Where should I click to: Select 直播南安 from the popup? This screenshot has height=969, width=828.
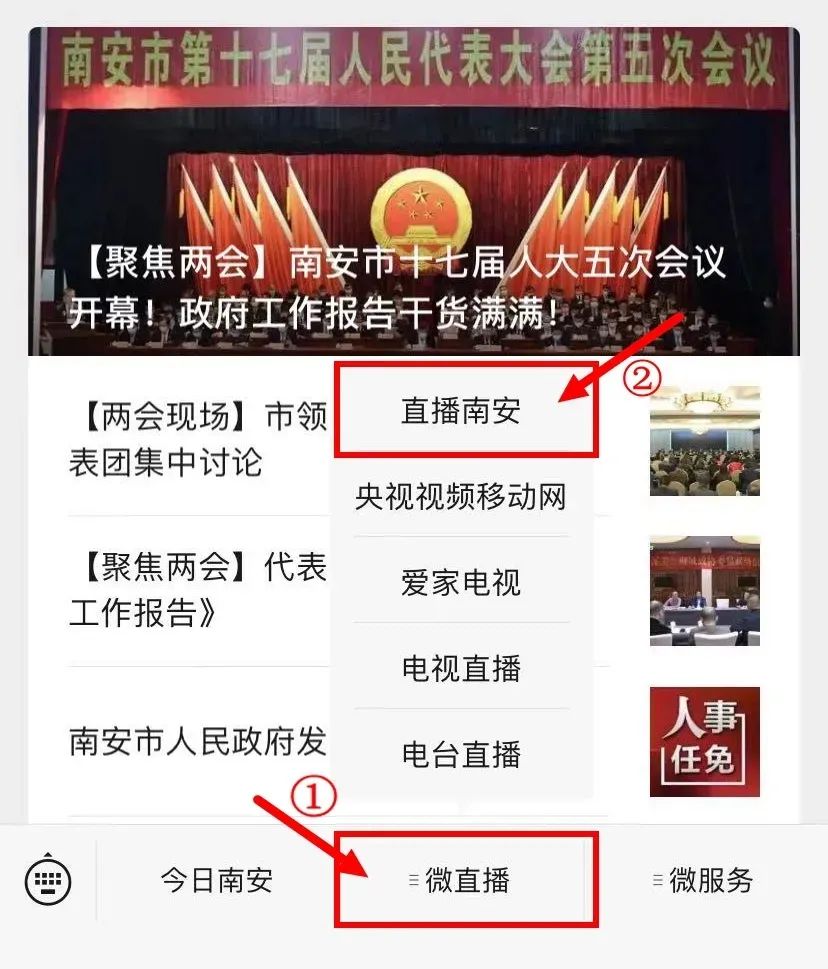point(461,411)
